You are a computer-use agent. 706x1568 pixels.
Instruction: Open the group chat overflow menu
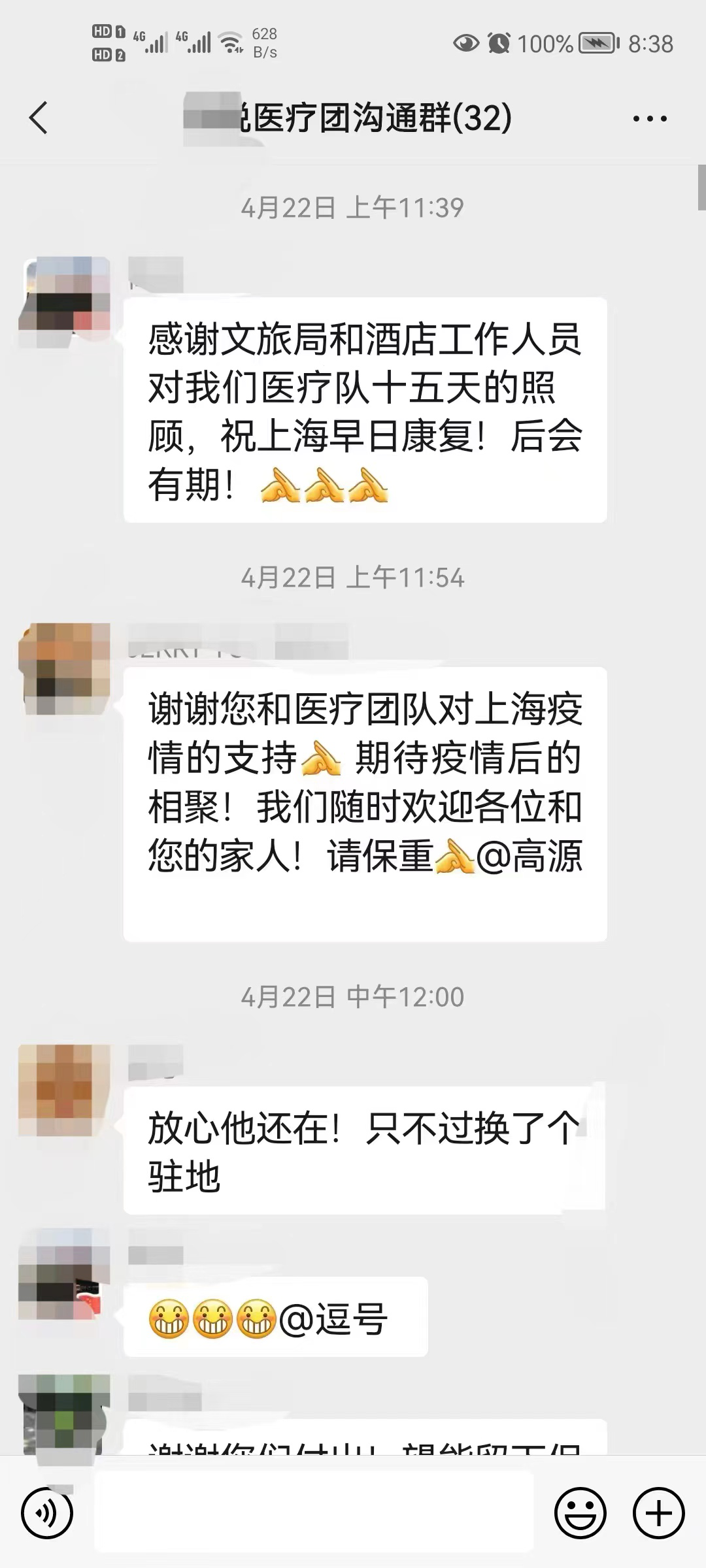(649, 118)
